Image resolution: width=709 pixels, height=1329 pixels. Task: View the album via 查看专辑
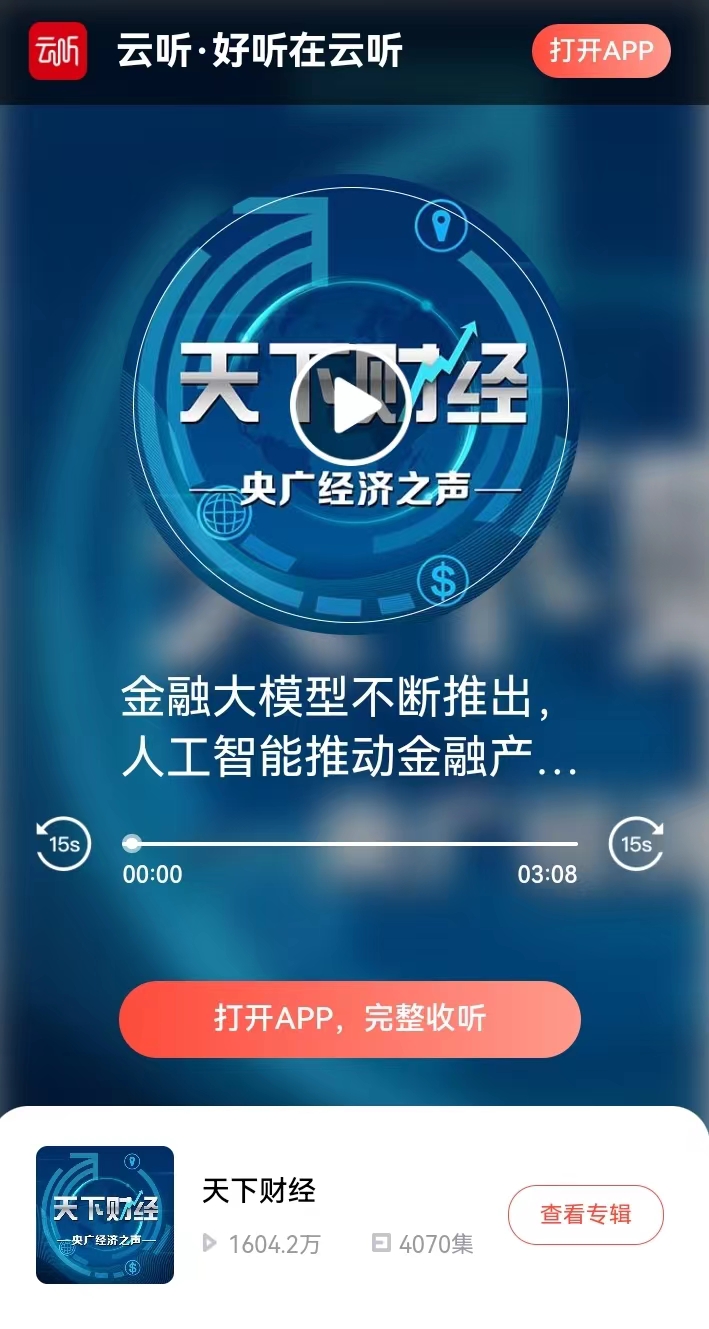(586, 1214)
